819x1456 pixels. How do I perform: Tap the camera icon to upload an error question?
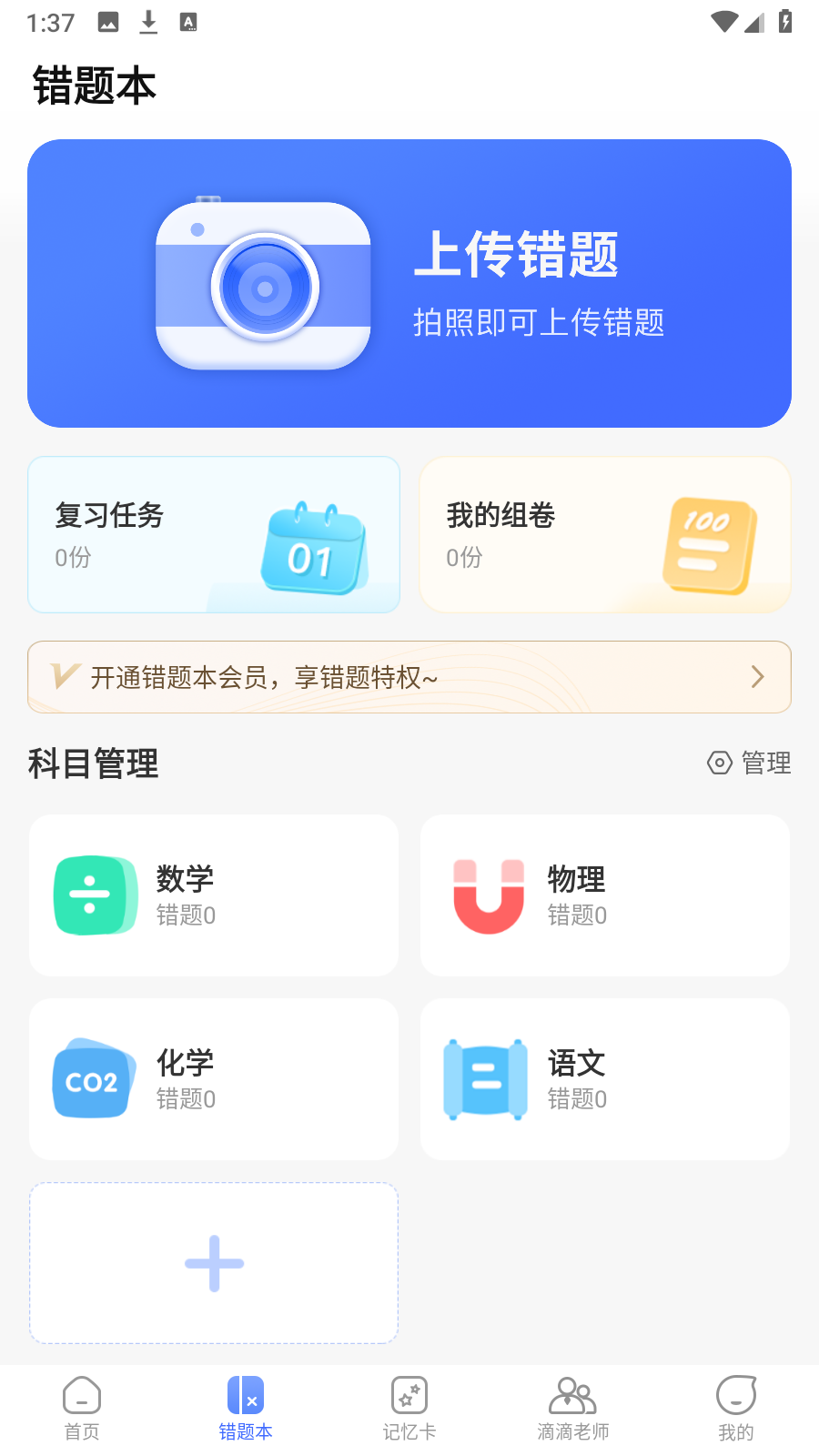click(x=263, y=283)
